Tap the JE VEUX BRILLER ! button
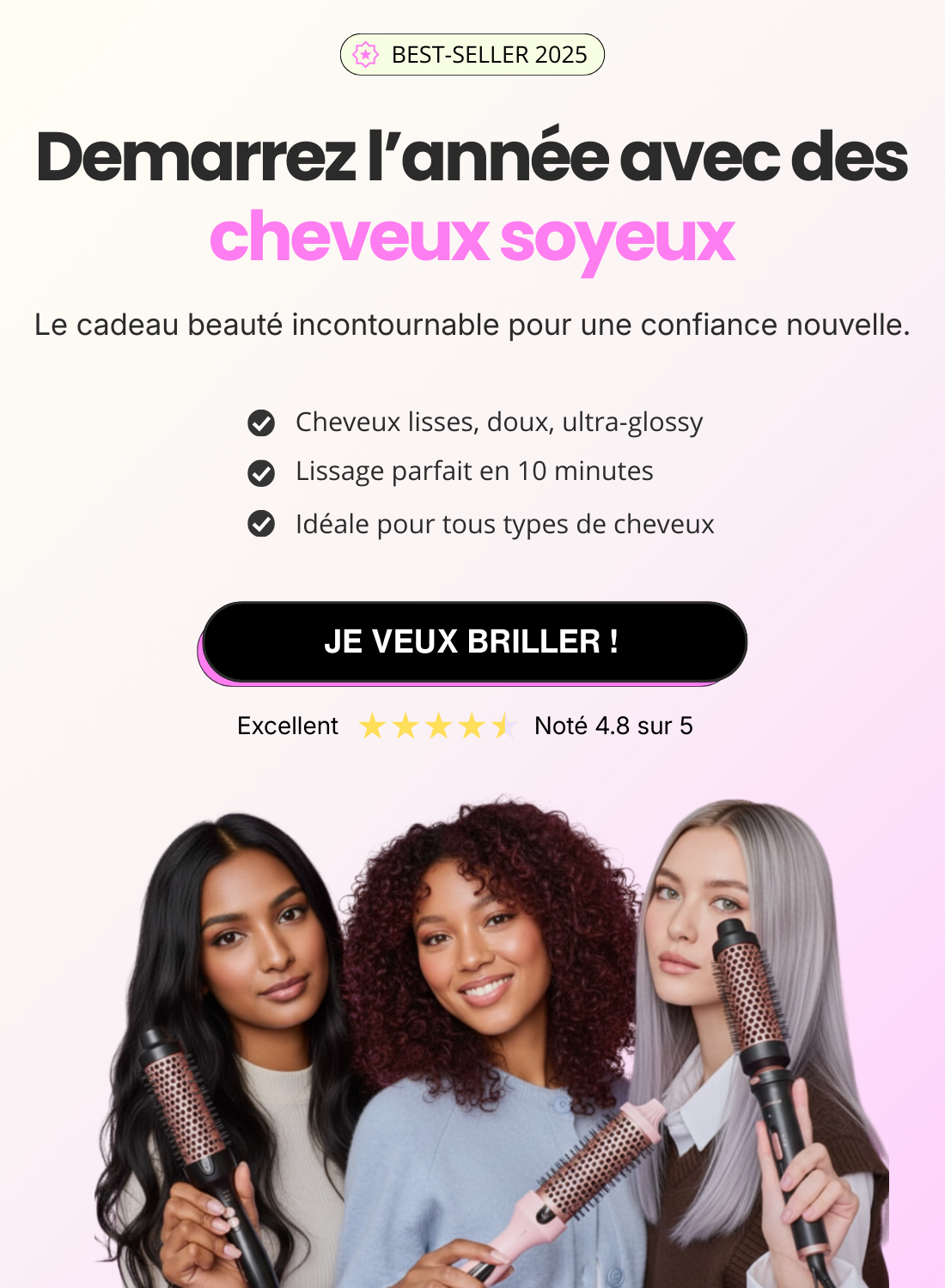Screen dimensions: 945x1288 coord(473,642)
